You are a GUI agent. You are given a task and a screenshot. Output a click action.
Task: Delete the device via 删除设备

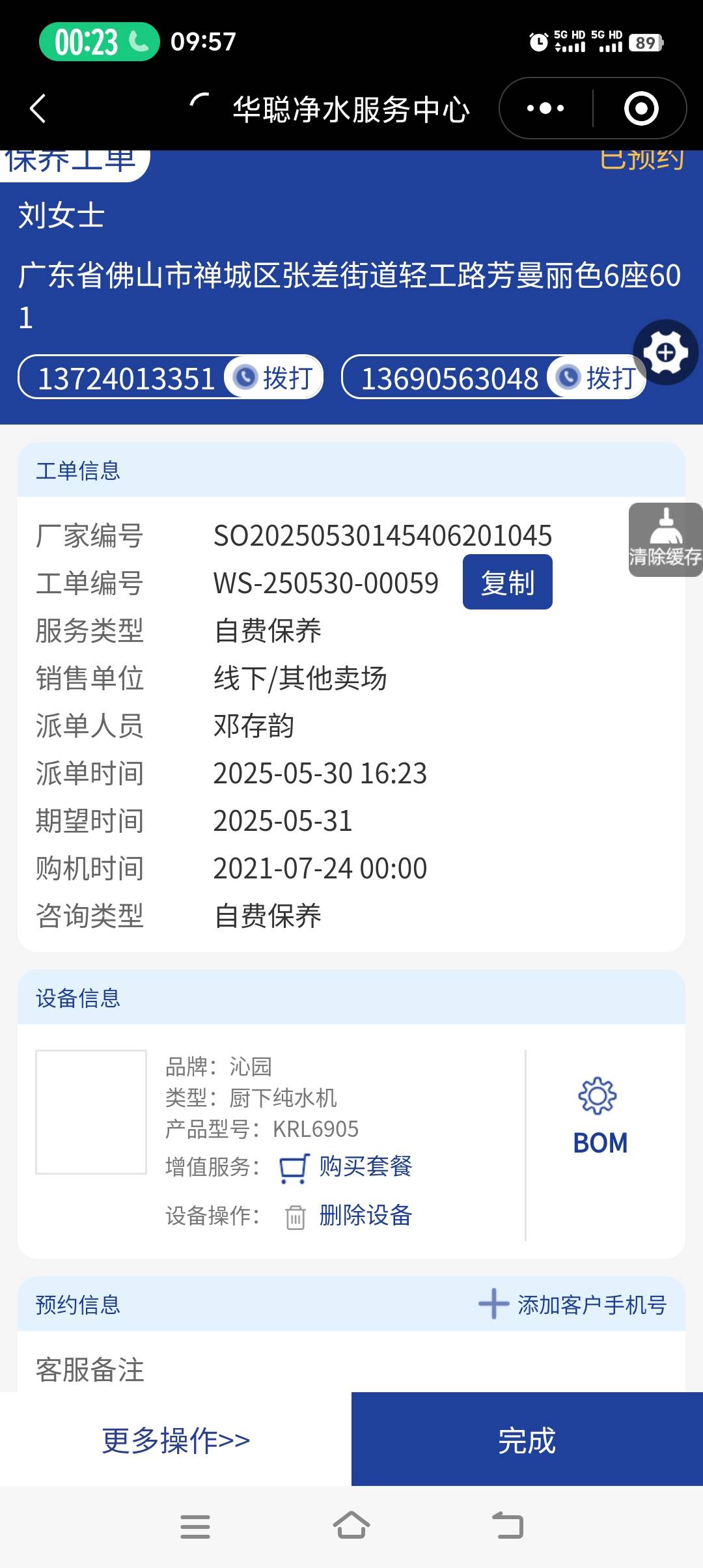[x=365, y=1215]
